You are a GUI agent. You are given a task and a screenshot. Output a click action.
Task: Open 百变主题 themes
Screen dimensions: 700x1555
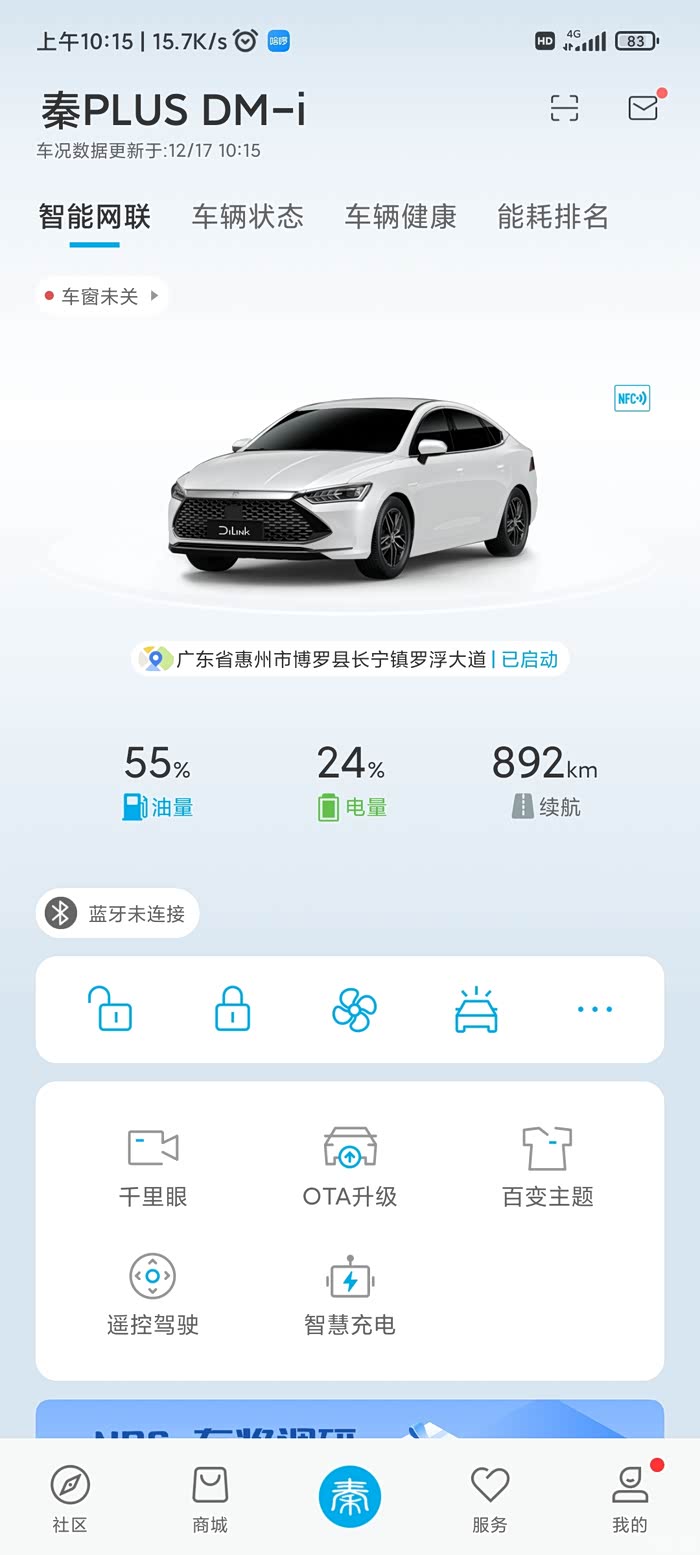[548, 1167]
